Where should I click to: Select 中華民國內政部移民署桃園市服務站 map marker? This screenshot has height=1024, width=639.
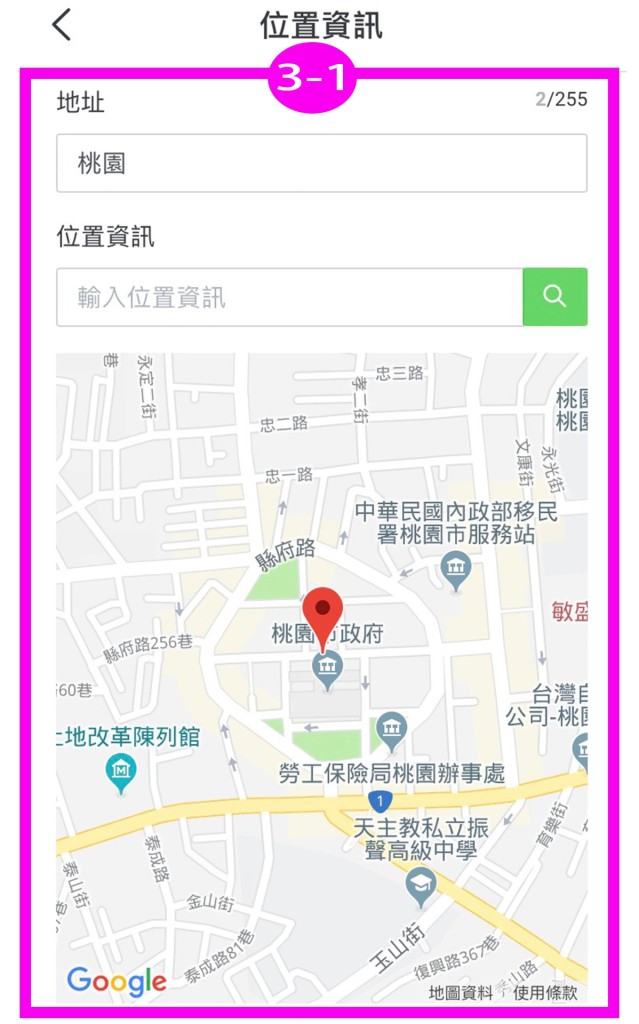[456, 569]
